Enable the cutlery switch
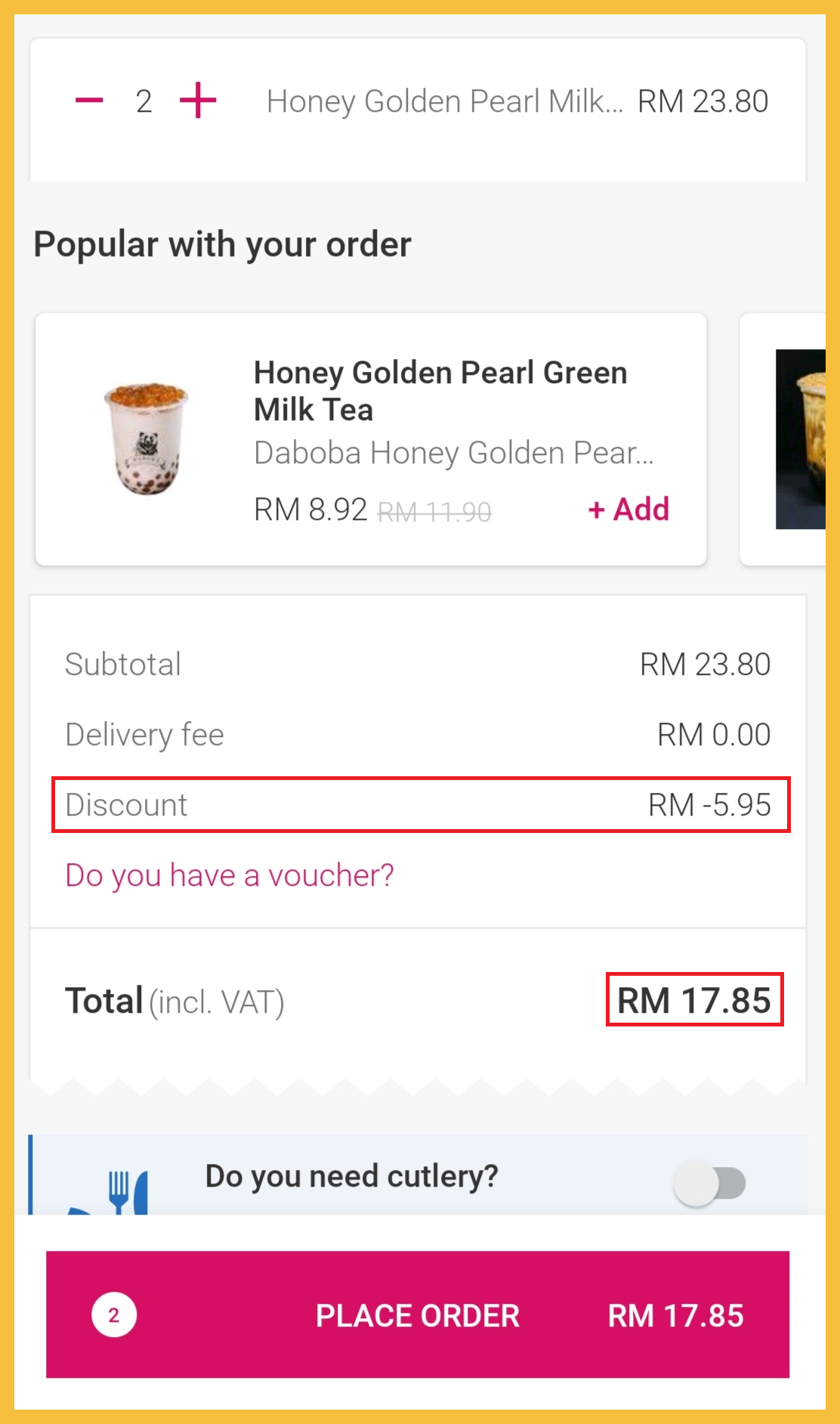The image size is (840, 1424). 709,1184
